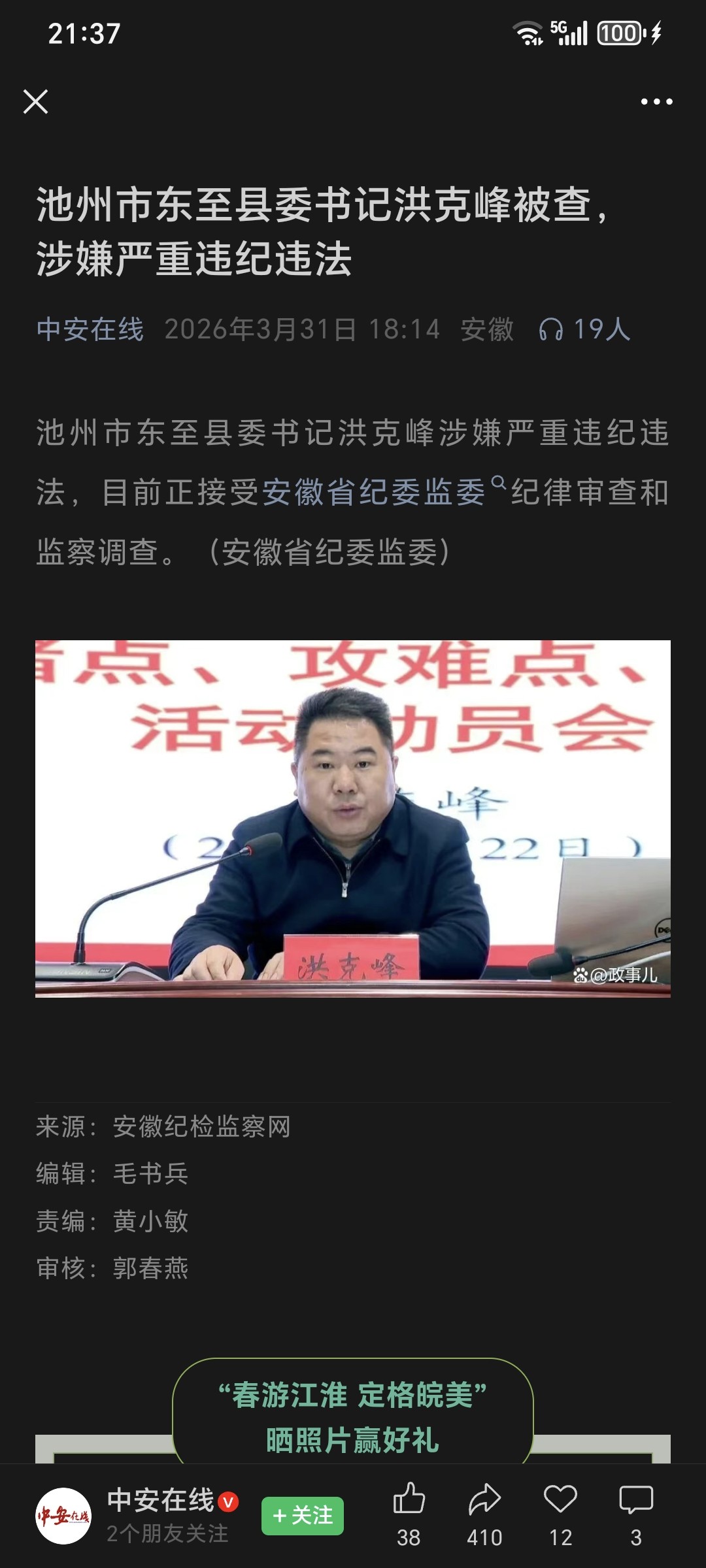
Task: Follow 中安在线 with the +关注 button
Action: [x=303, y=1516]
